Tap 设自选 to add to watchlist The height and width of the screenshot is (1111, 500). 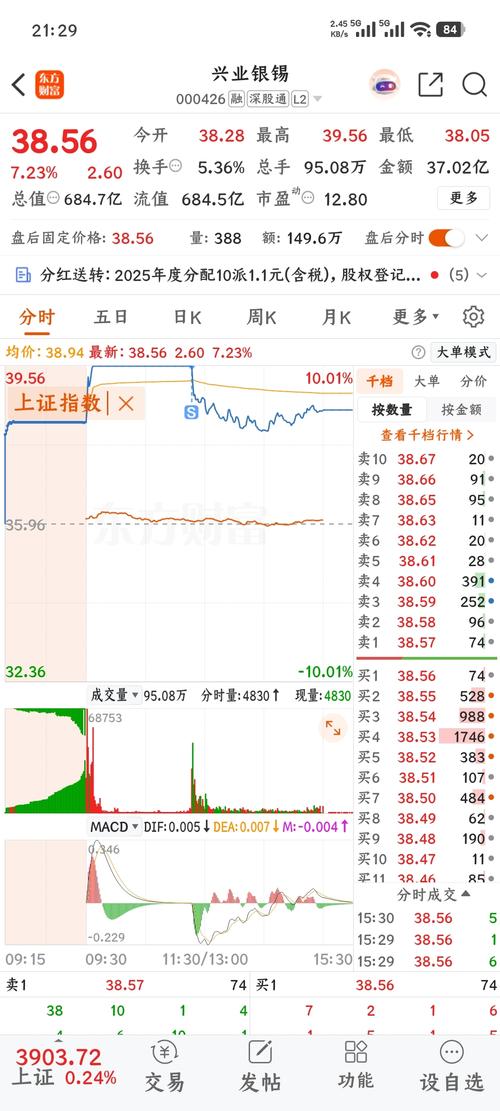(452, 1068)
